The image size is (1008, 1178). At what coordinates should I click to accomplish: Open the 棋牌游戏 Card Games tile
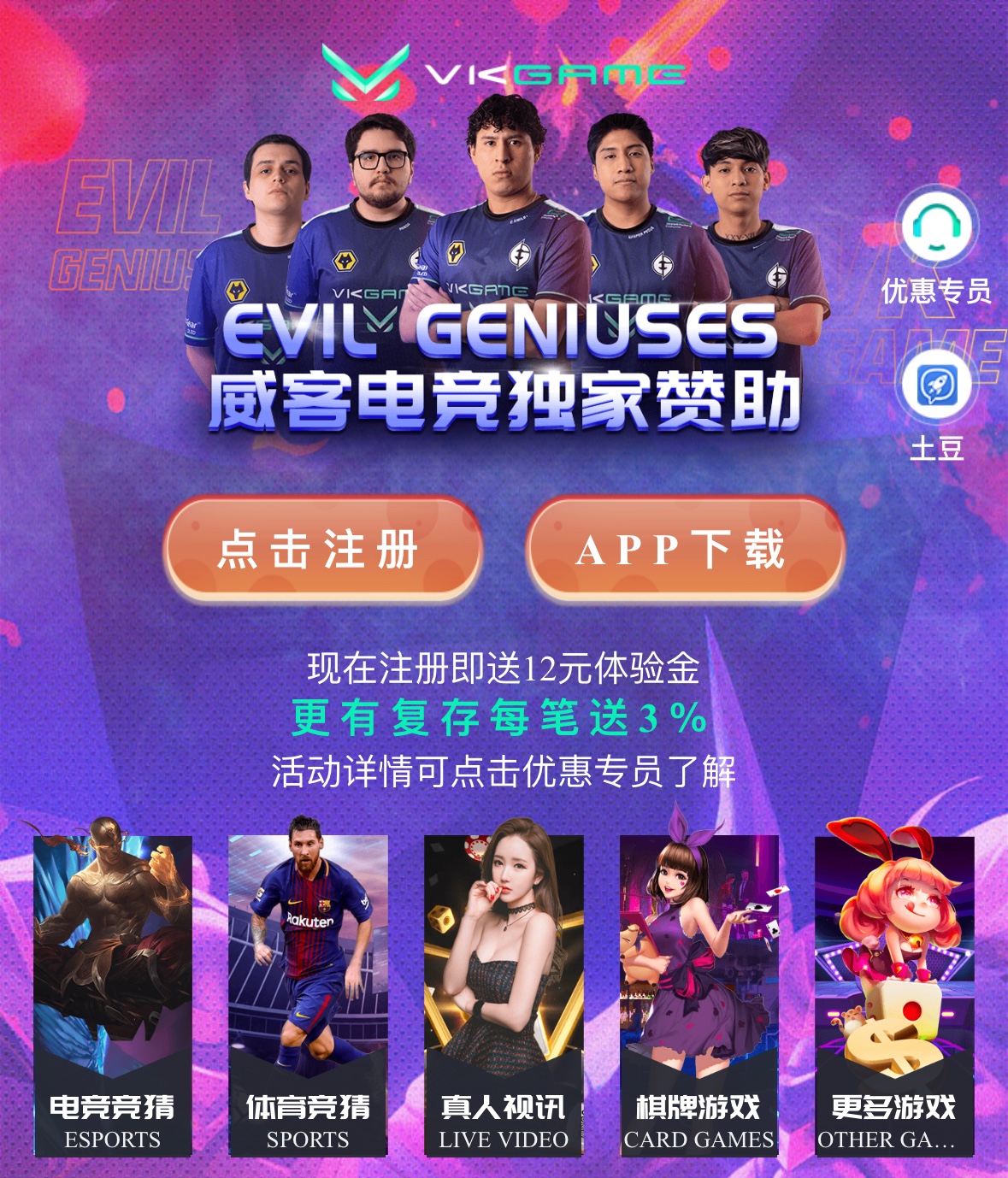[699, 996]
